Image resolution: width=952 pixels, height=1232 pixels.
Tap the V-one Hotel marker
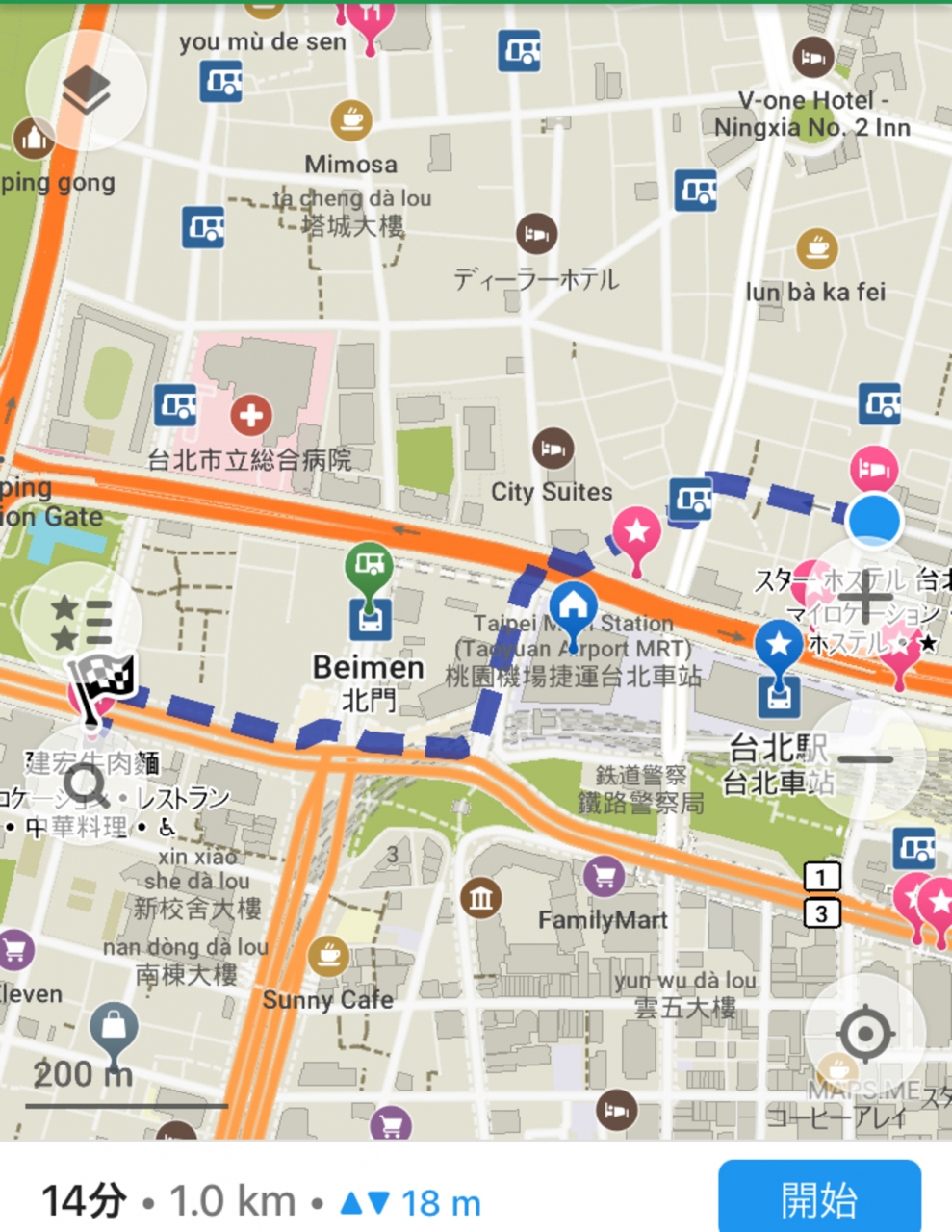(x=812, y=58)
